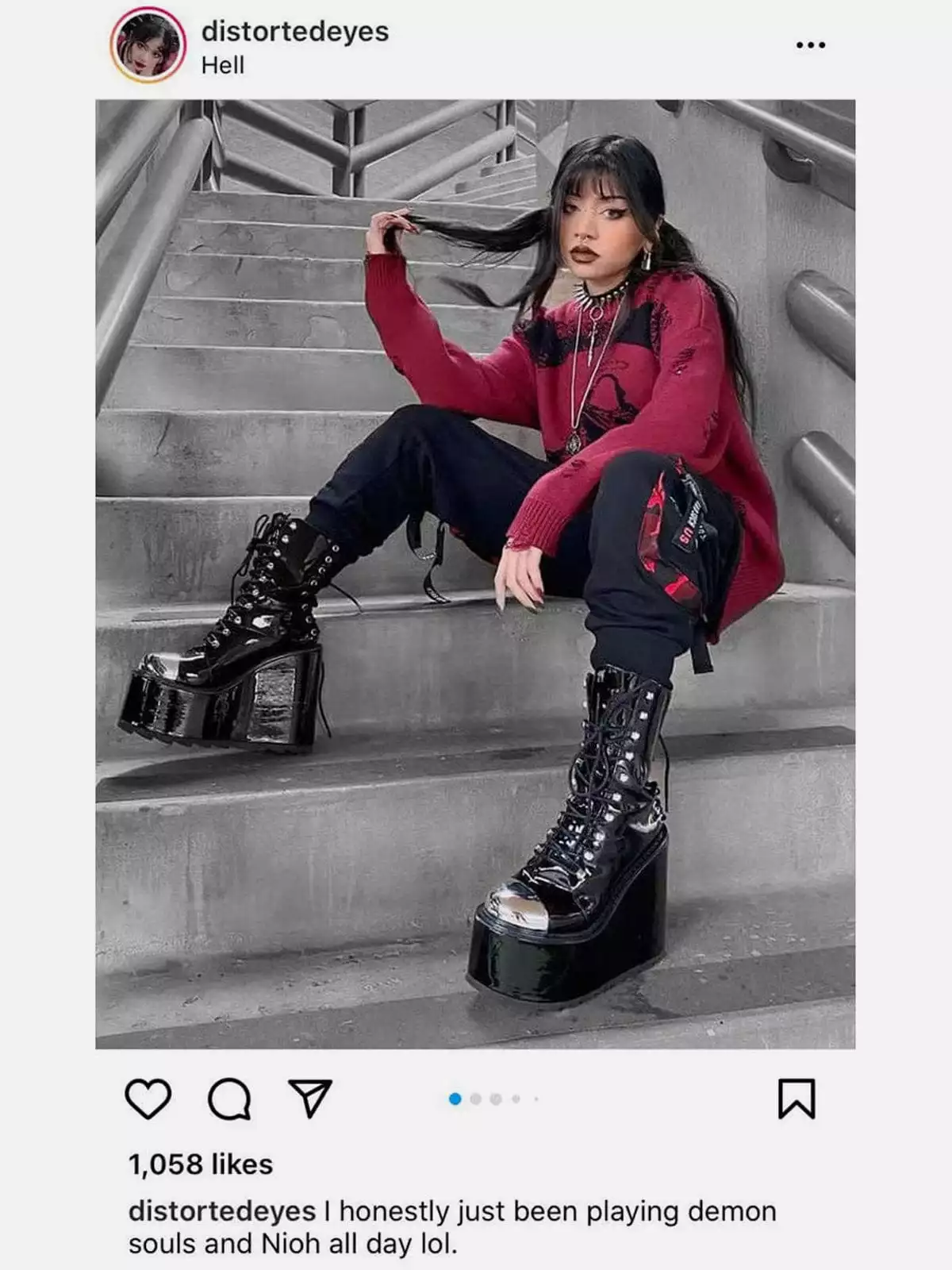Like the post with the heart icon

148,1099
